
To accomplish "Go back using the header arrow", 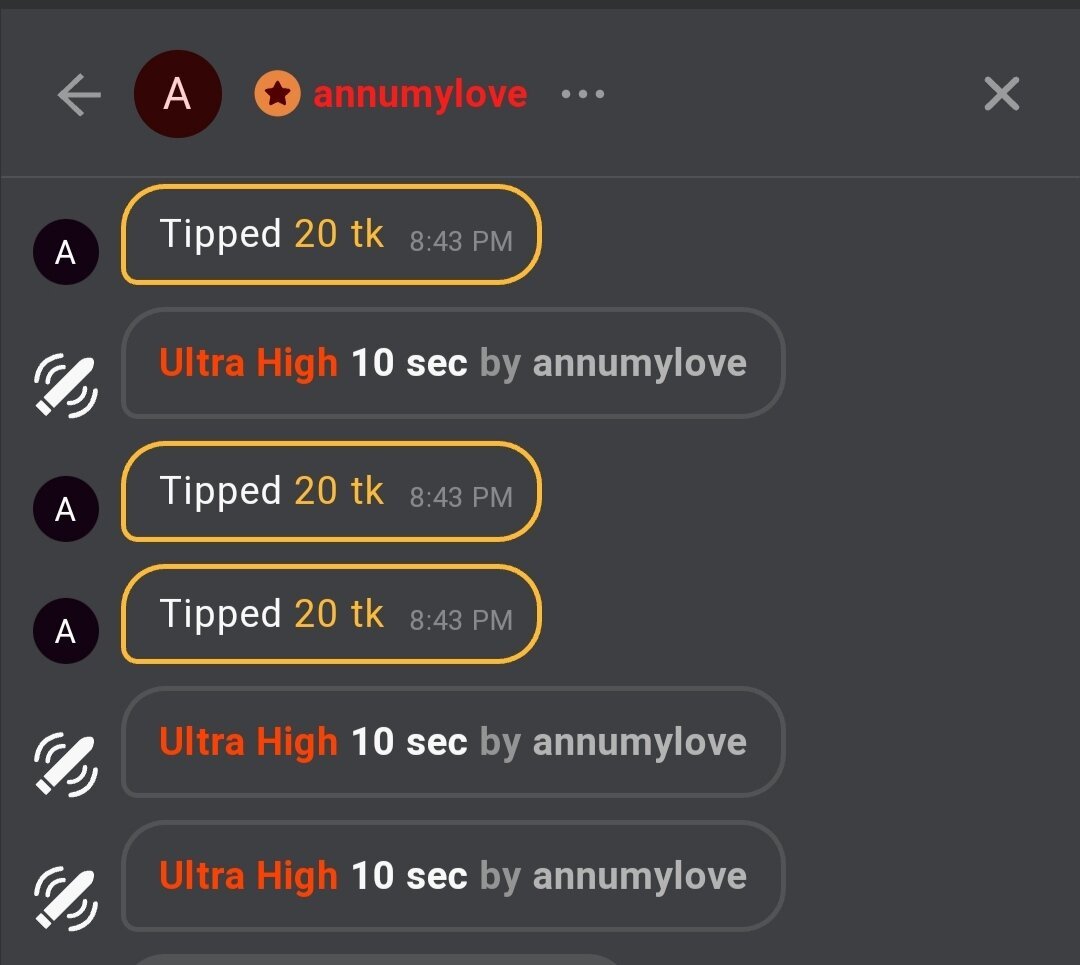I will pyautogui.click(x=79, y=95).
